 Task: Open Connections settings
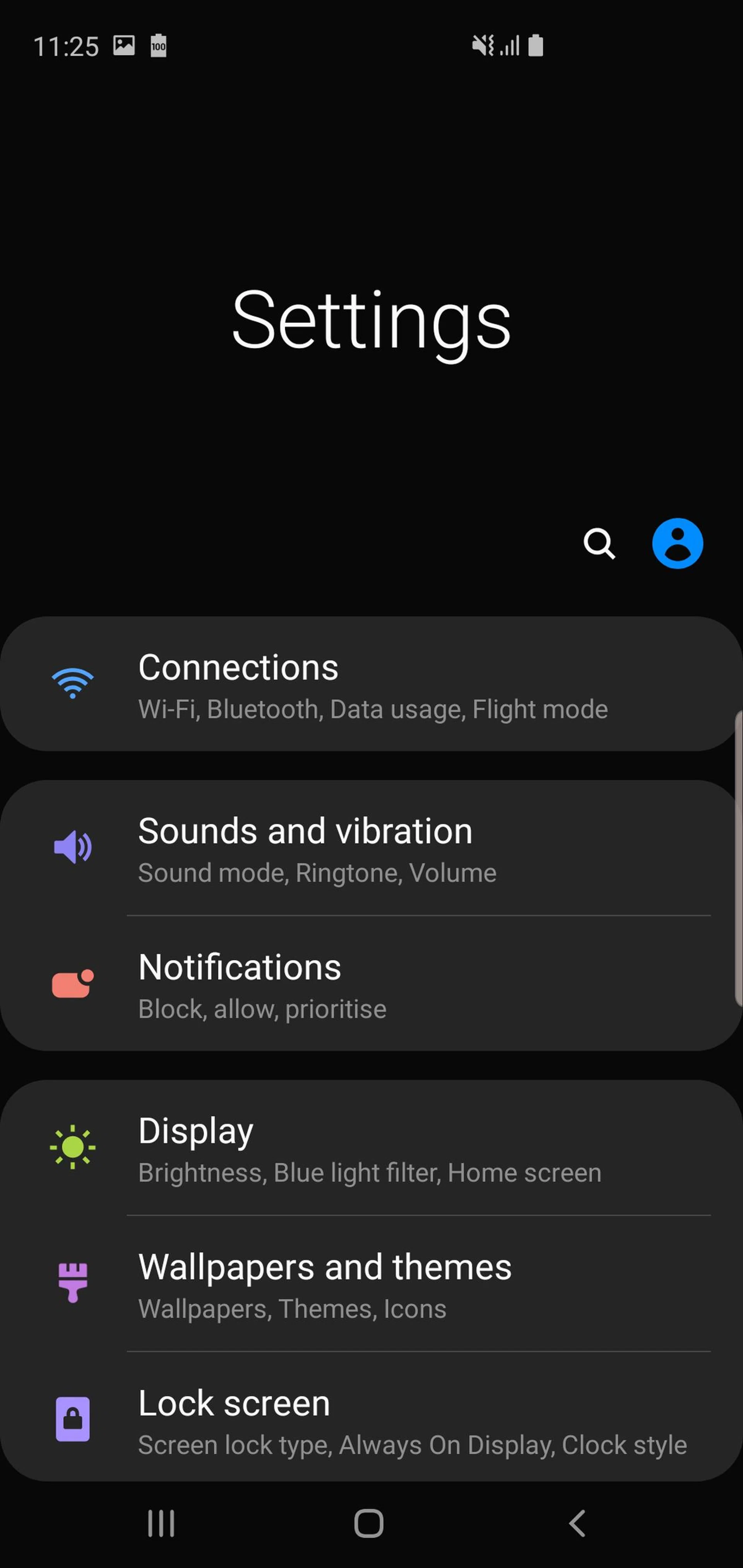371,684
